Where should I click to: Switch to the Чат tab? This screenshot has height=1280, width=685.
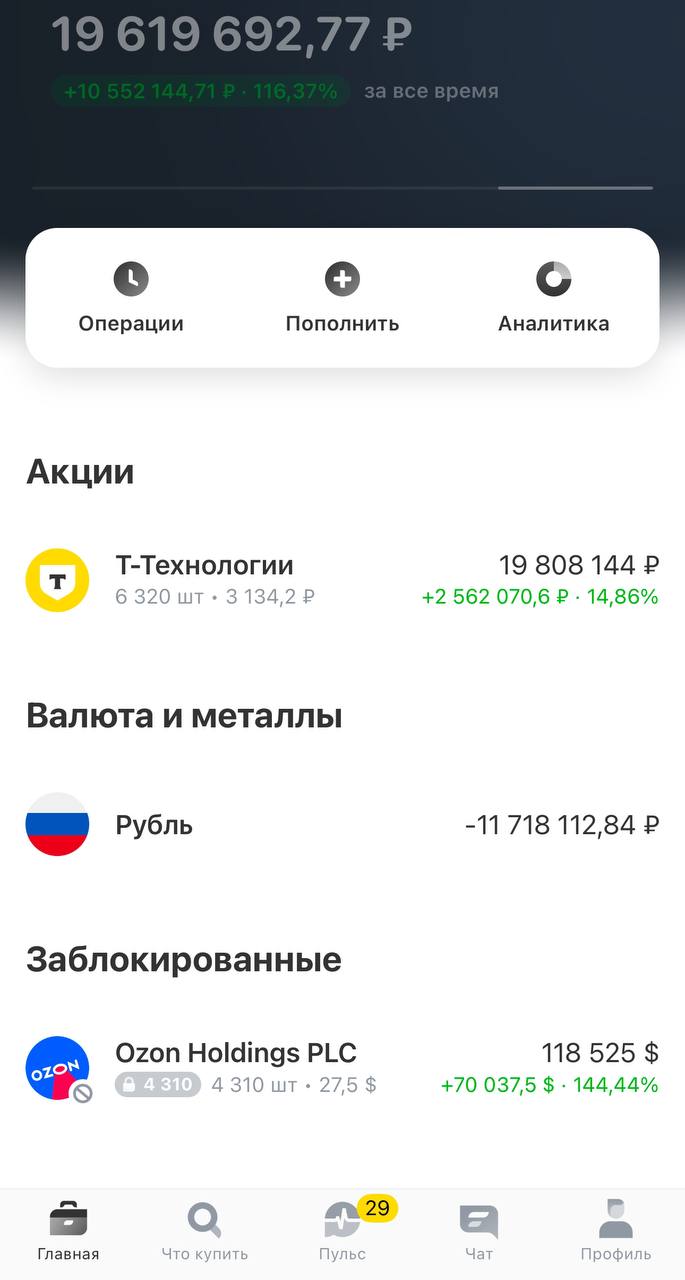click(479, 1233)
